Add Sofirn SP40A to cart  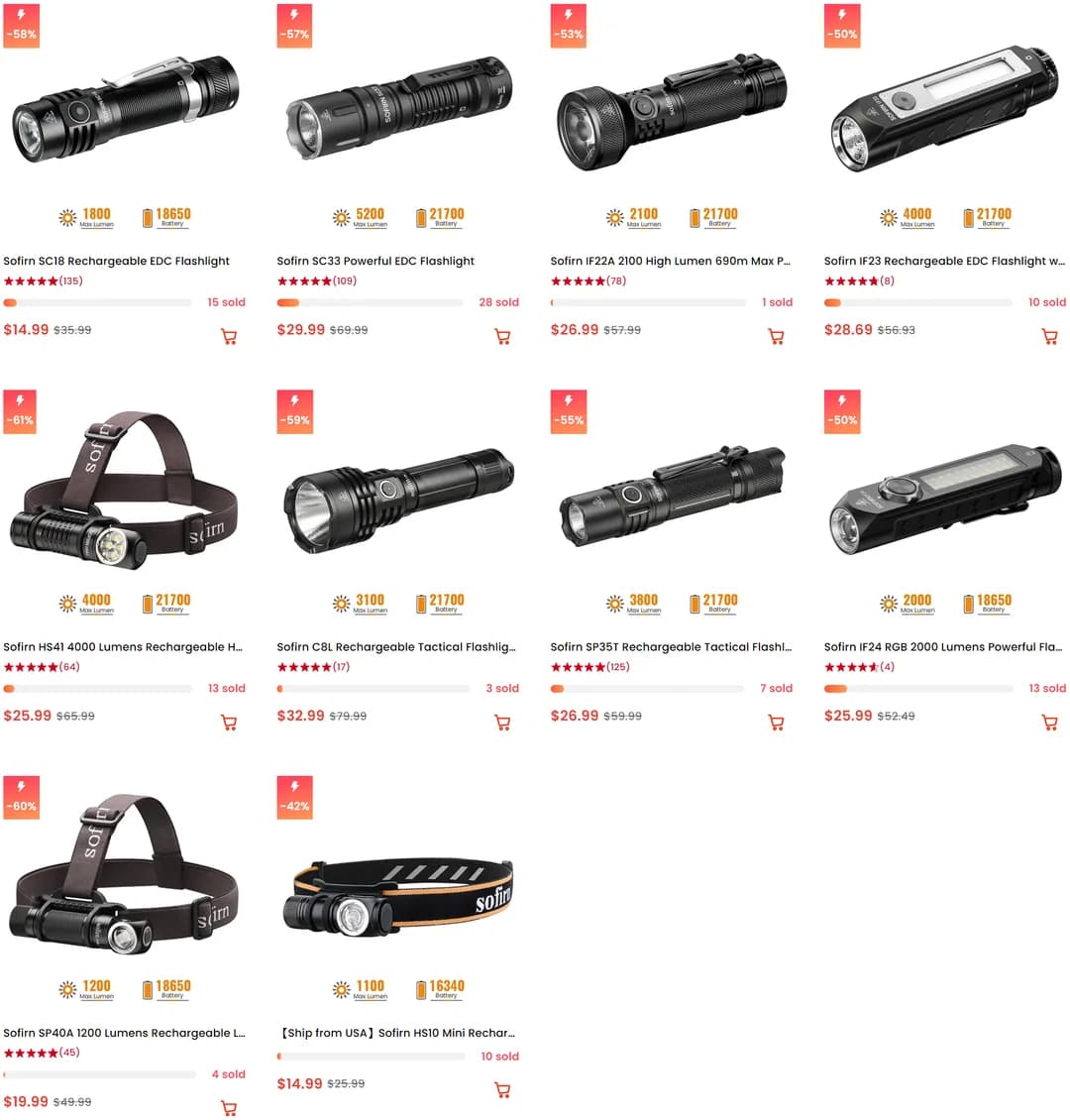tap(229, 1108)
